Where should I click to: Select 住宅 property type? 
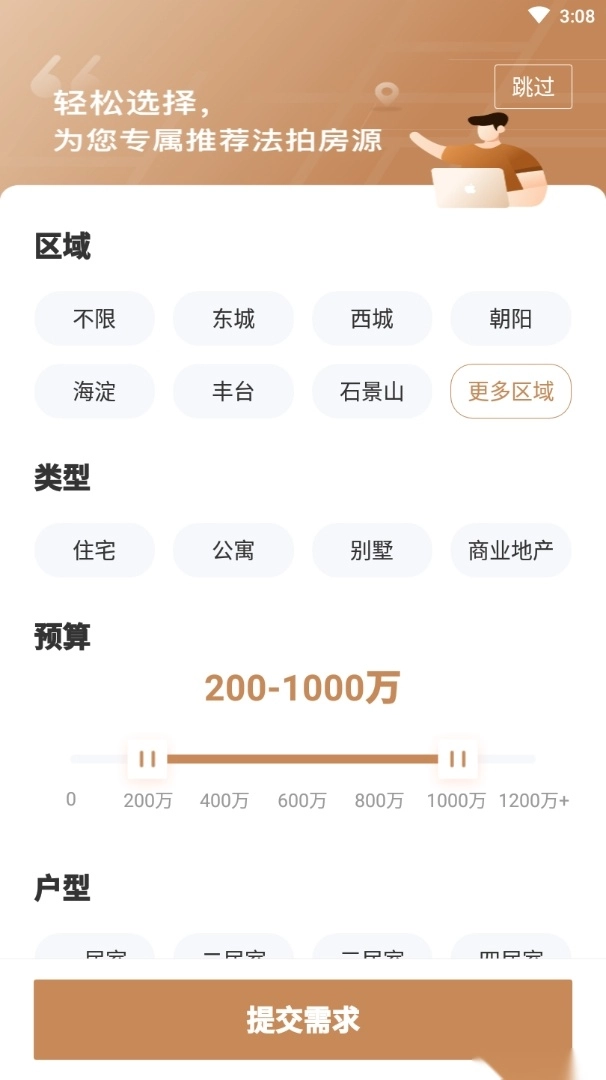tap(94, 550)
